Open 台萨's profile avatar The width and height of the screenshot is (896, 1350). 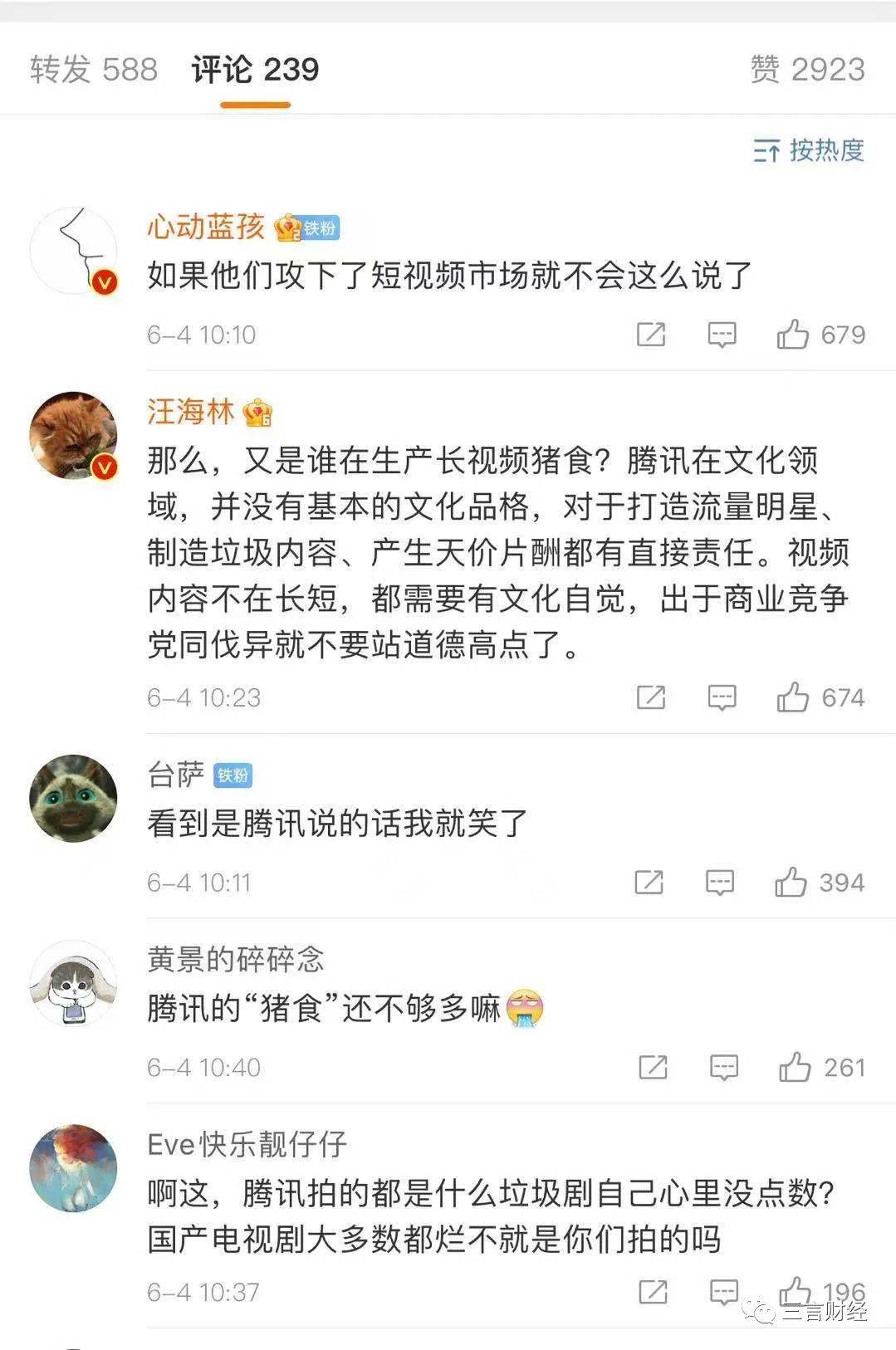(x=73, y=798)
